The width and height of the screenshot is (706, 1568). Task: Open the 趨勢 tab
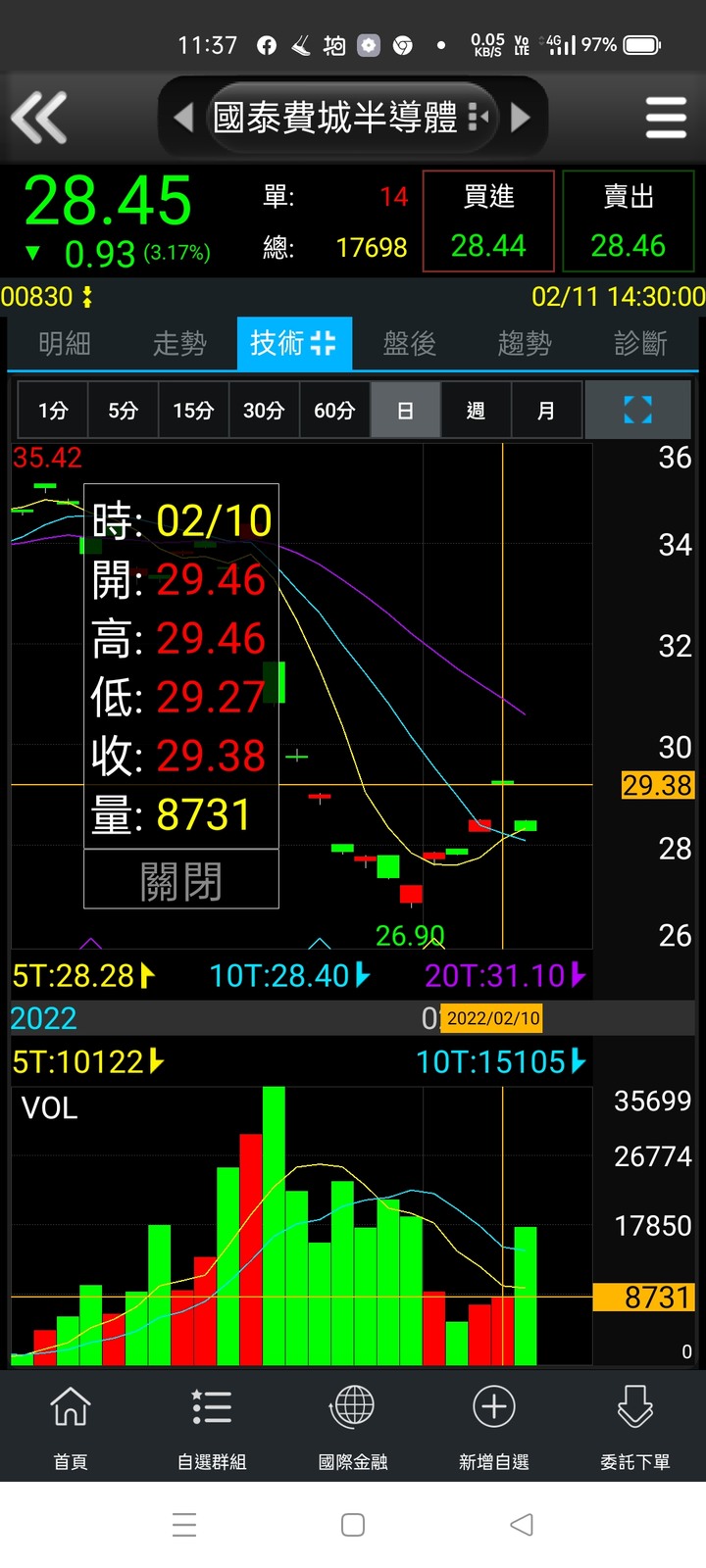(525, 343)
